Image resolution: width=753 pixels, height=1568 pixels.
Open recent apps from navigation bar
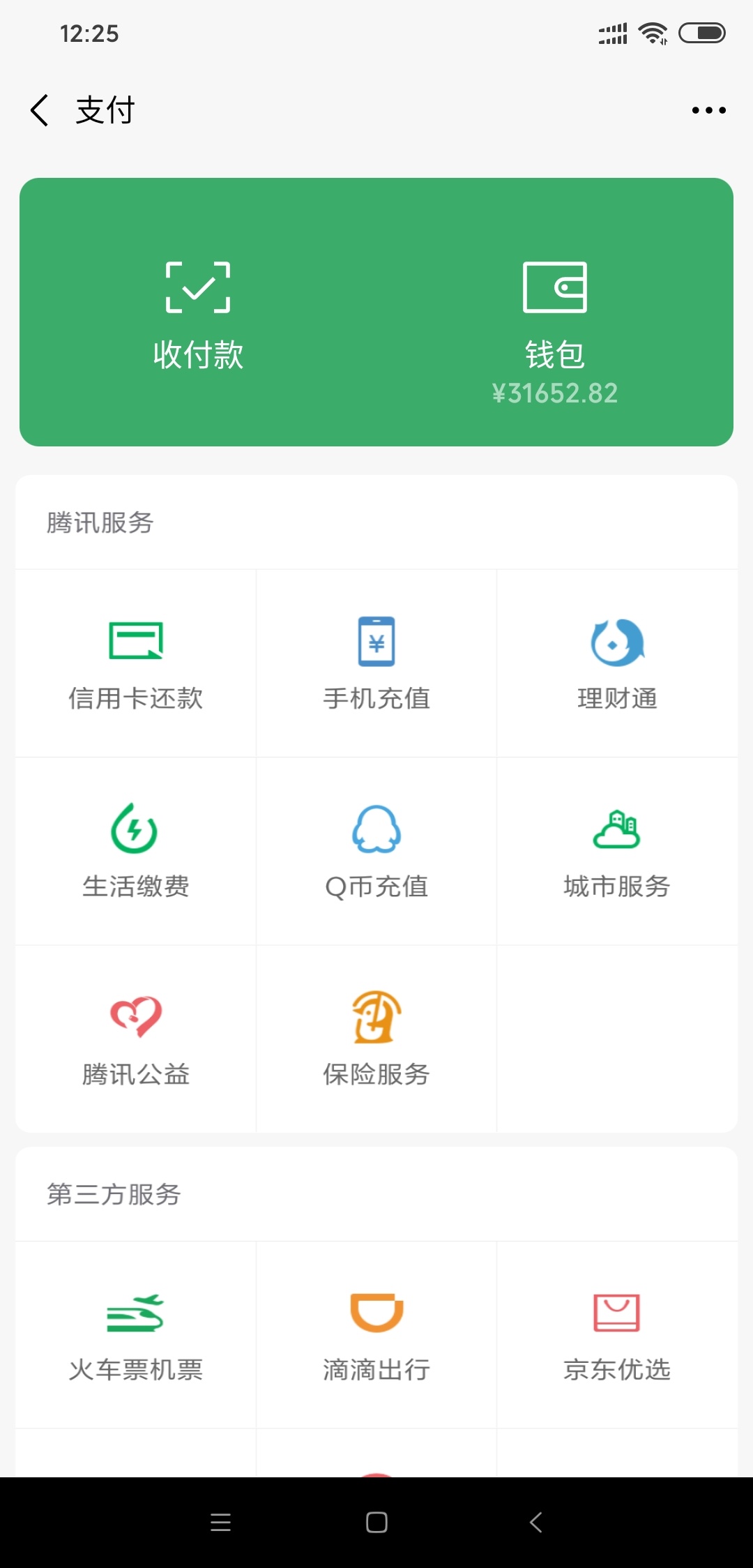click(x=220, y=1522)
